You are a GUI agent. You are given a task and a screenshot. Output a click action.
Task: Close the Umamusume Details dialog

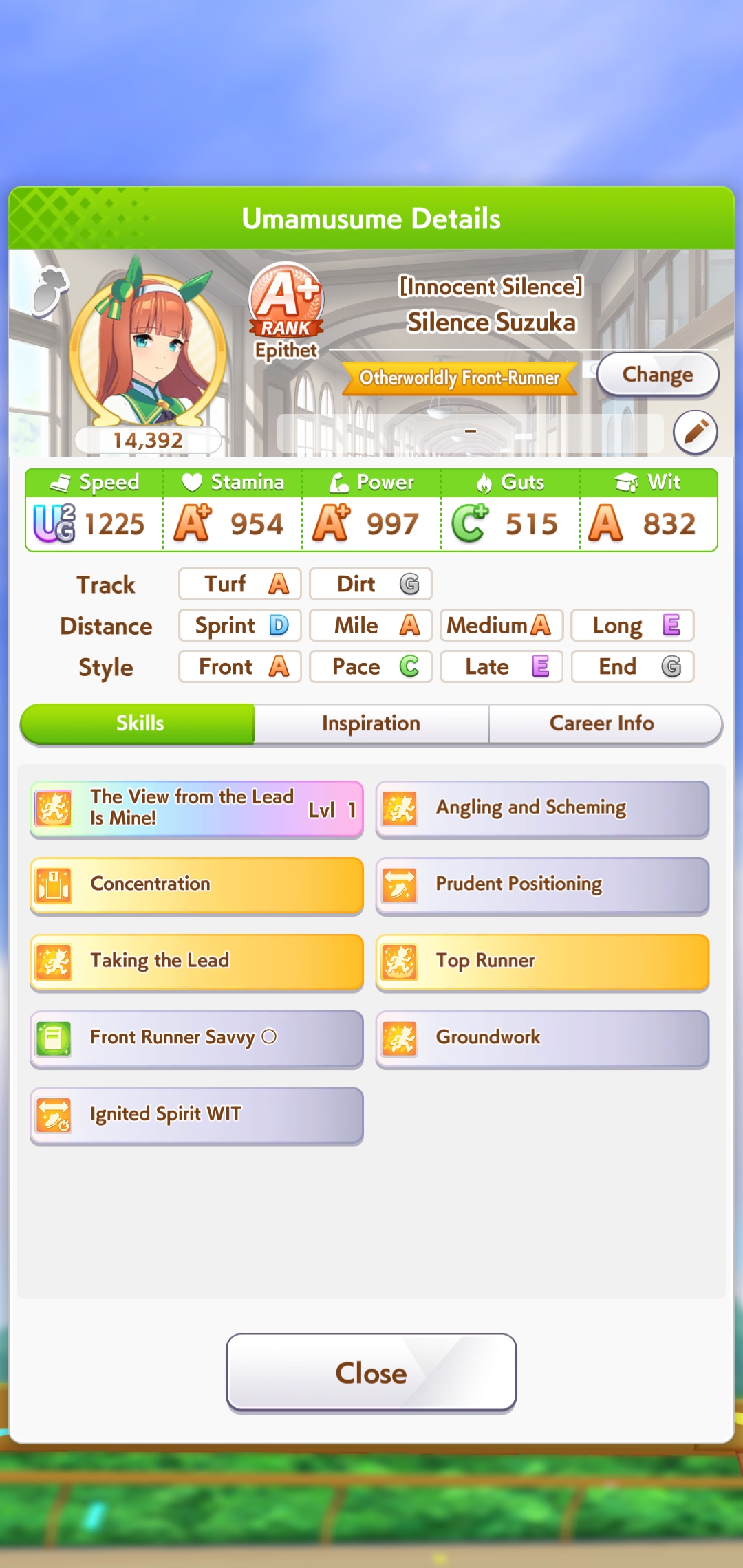click(x=371, y=1373)
